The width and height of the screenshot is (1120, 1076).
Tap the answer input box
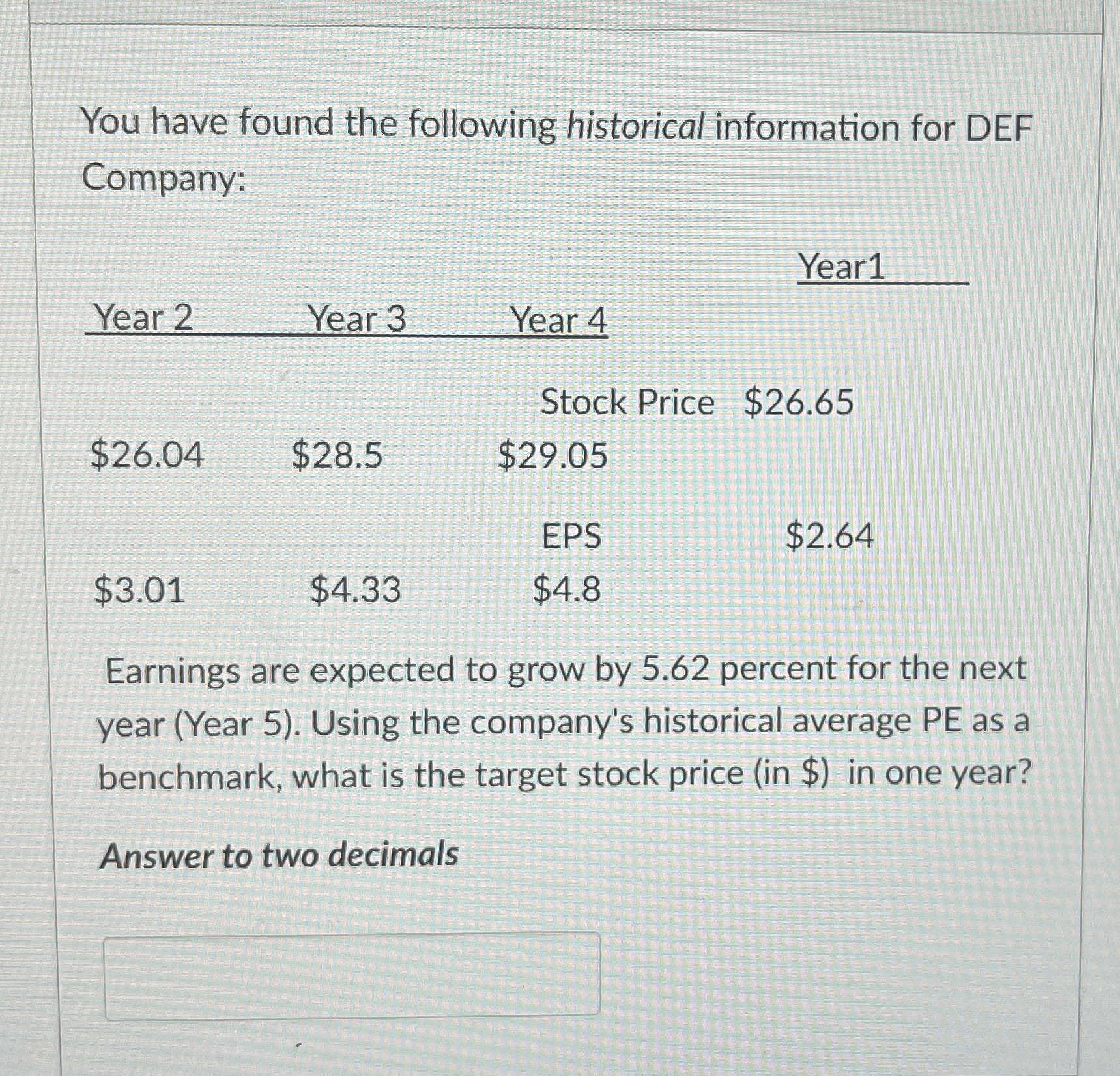click(x=352, y=974)
